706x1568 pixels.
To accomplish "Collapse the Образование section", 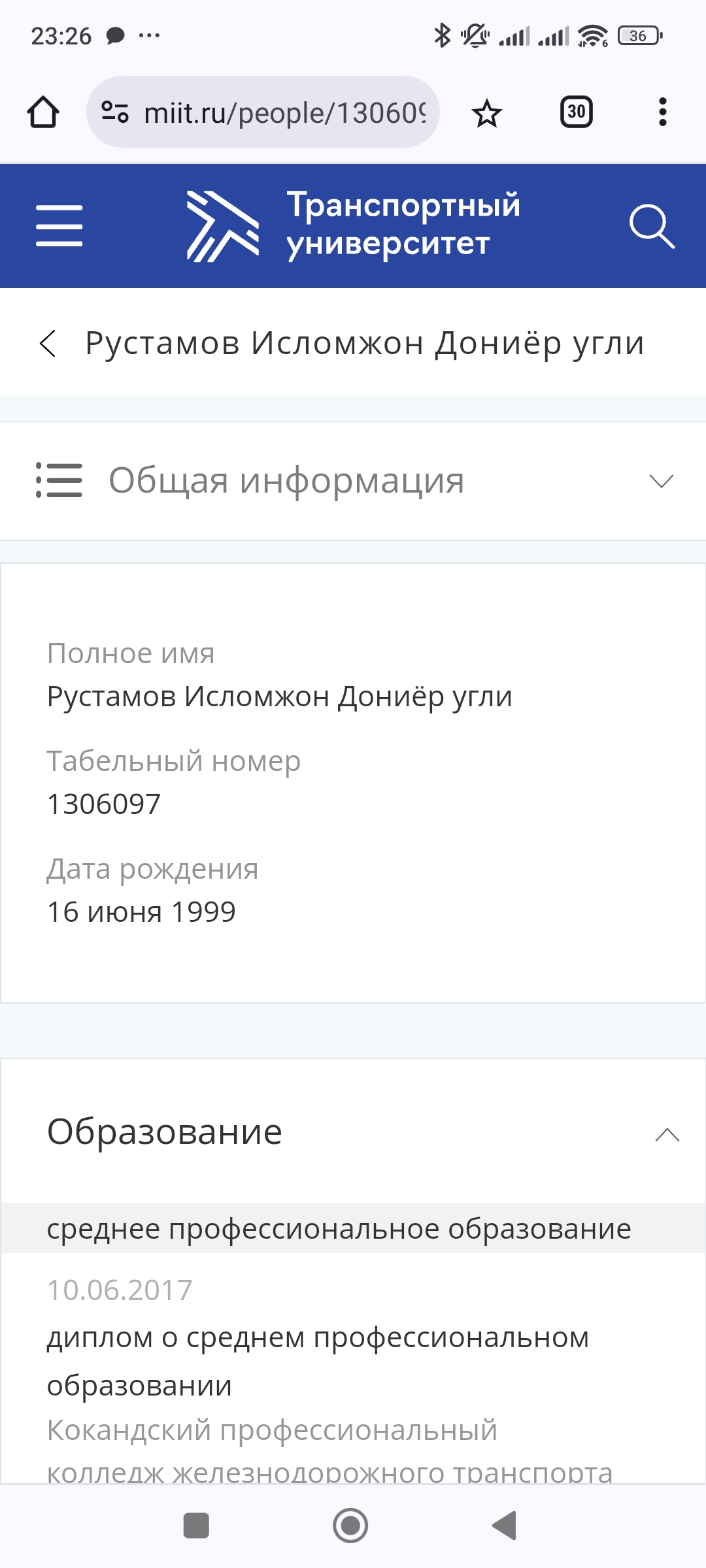I will (x=667, y=1134).
